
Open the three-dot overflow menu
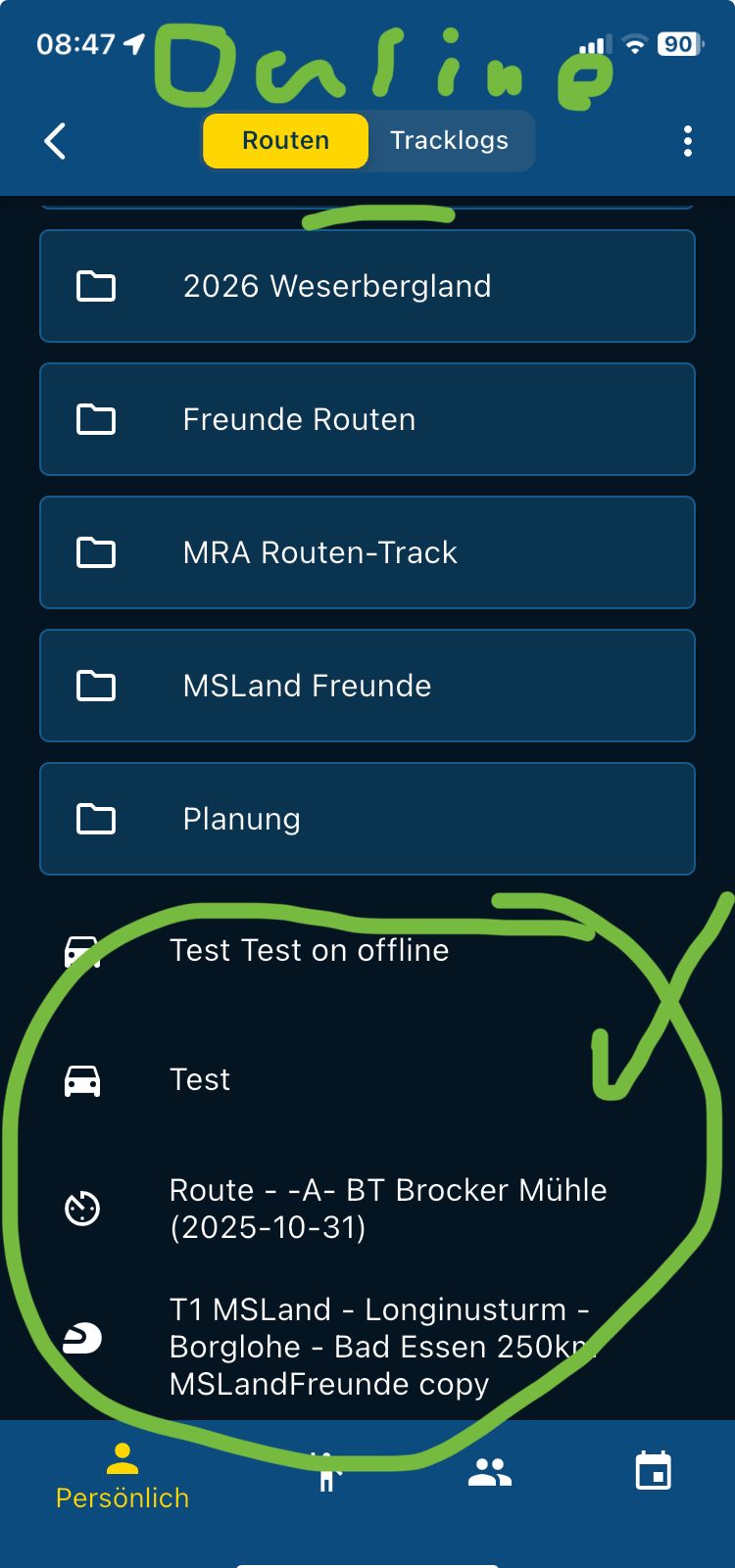point(688,141)
